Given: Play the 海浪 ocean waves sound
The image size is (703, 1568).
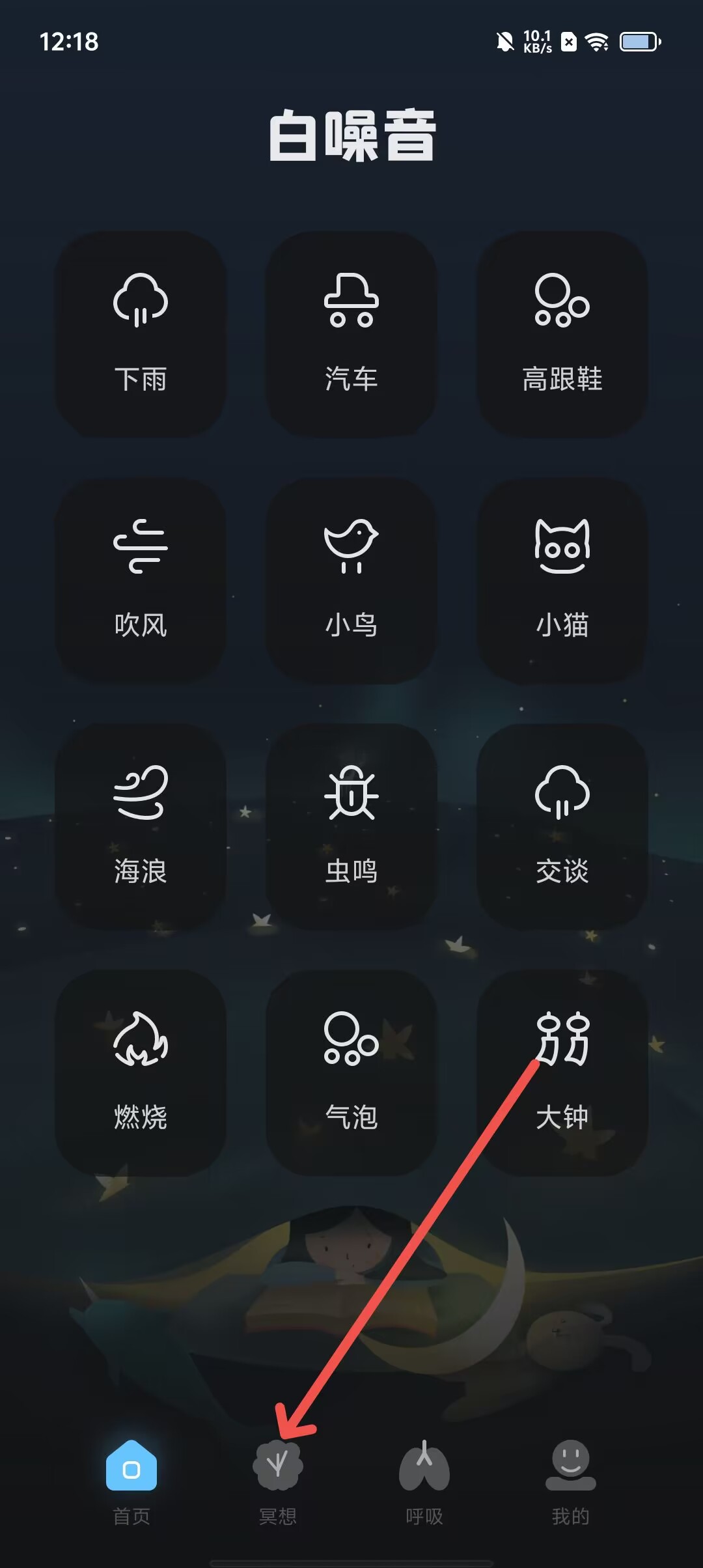Looking at the screenshot, I should [x=141, y=826].
